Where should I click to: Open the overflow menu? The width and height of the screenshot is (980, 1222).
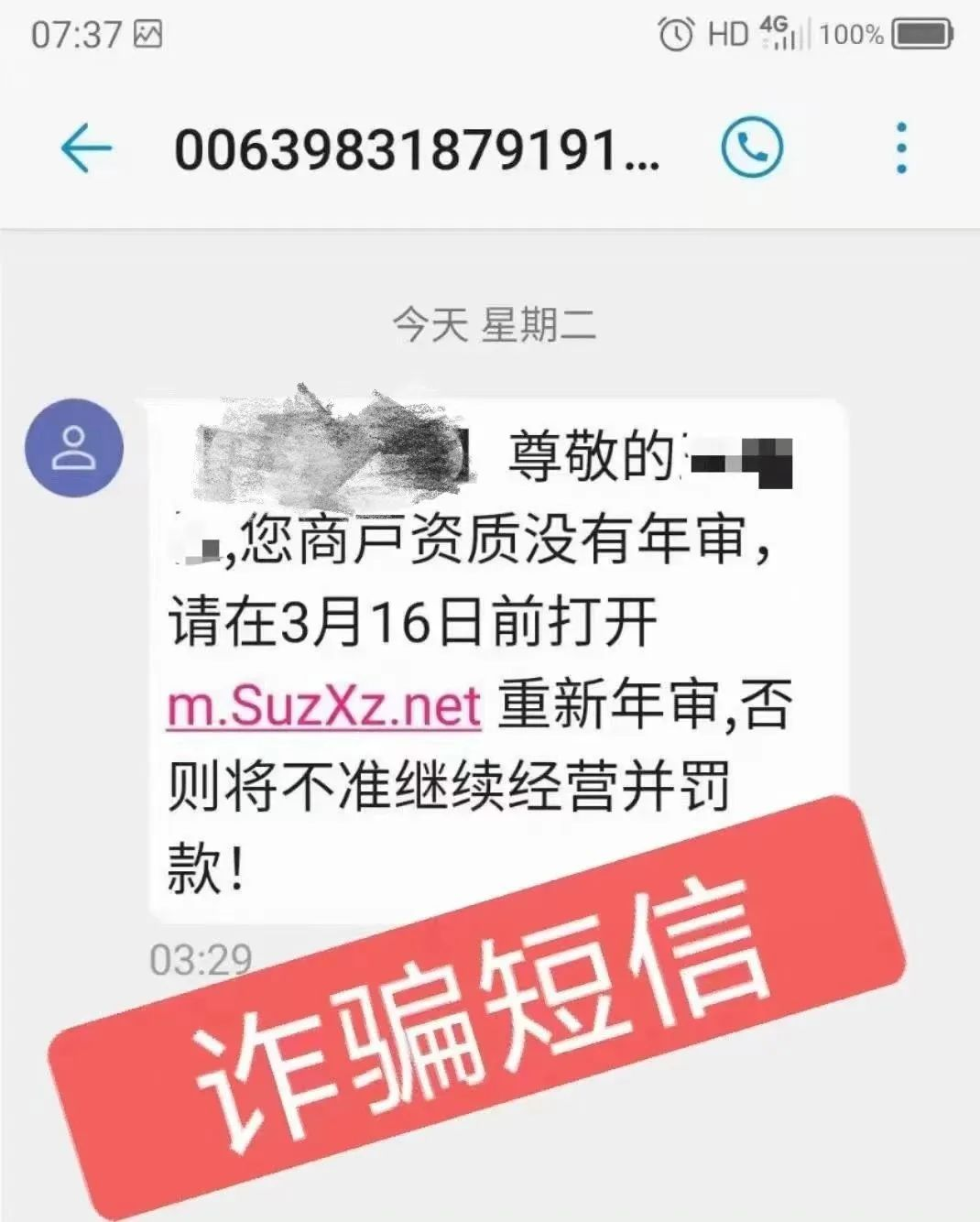pyautogui.click(x=901, y=147)
